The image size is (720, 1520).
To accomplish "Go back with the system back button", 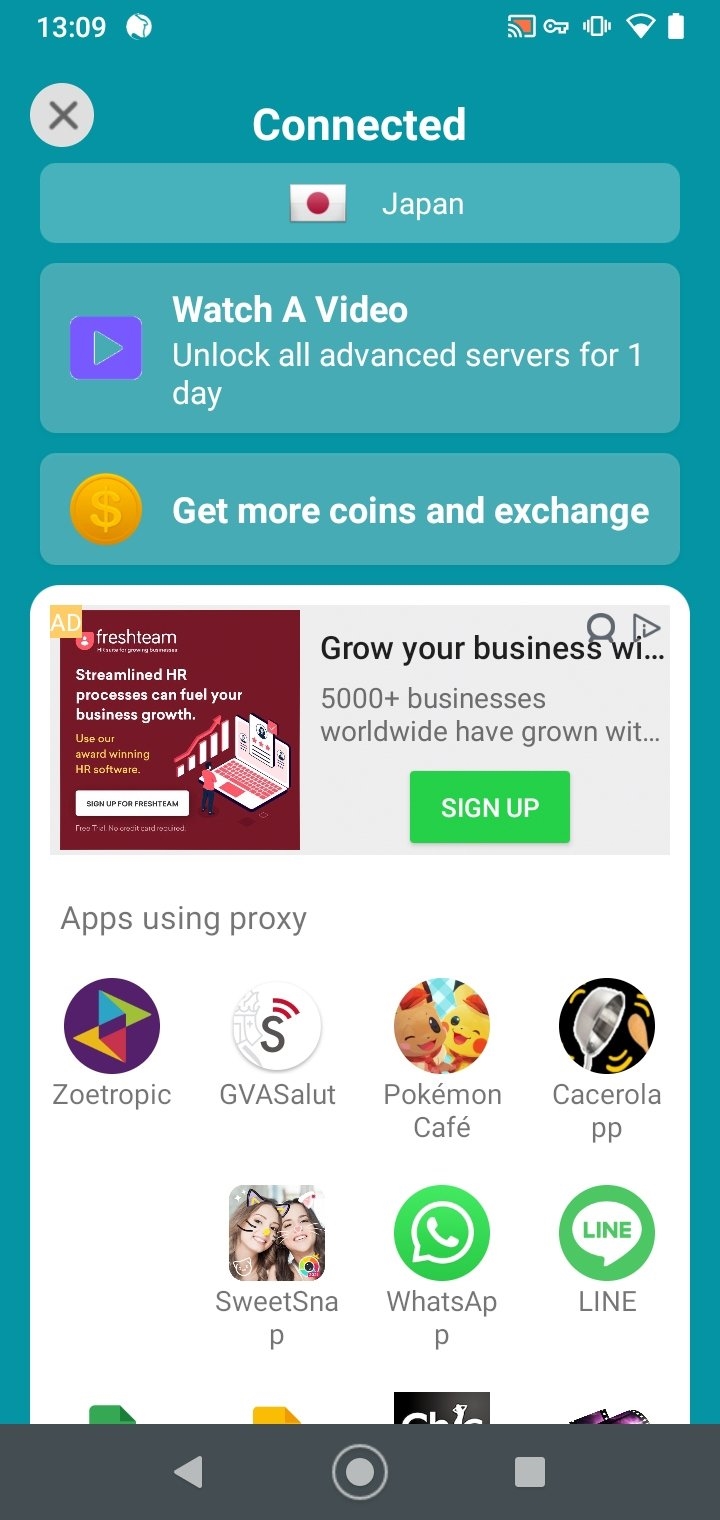I will click(x=188, y=1472).
